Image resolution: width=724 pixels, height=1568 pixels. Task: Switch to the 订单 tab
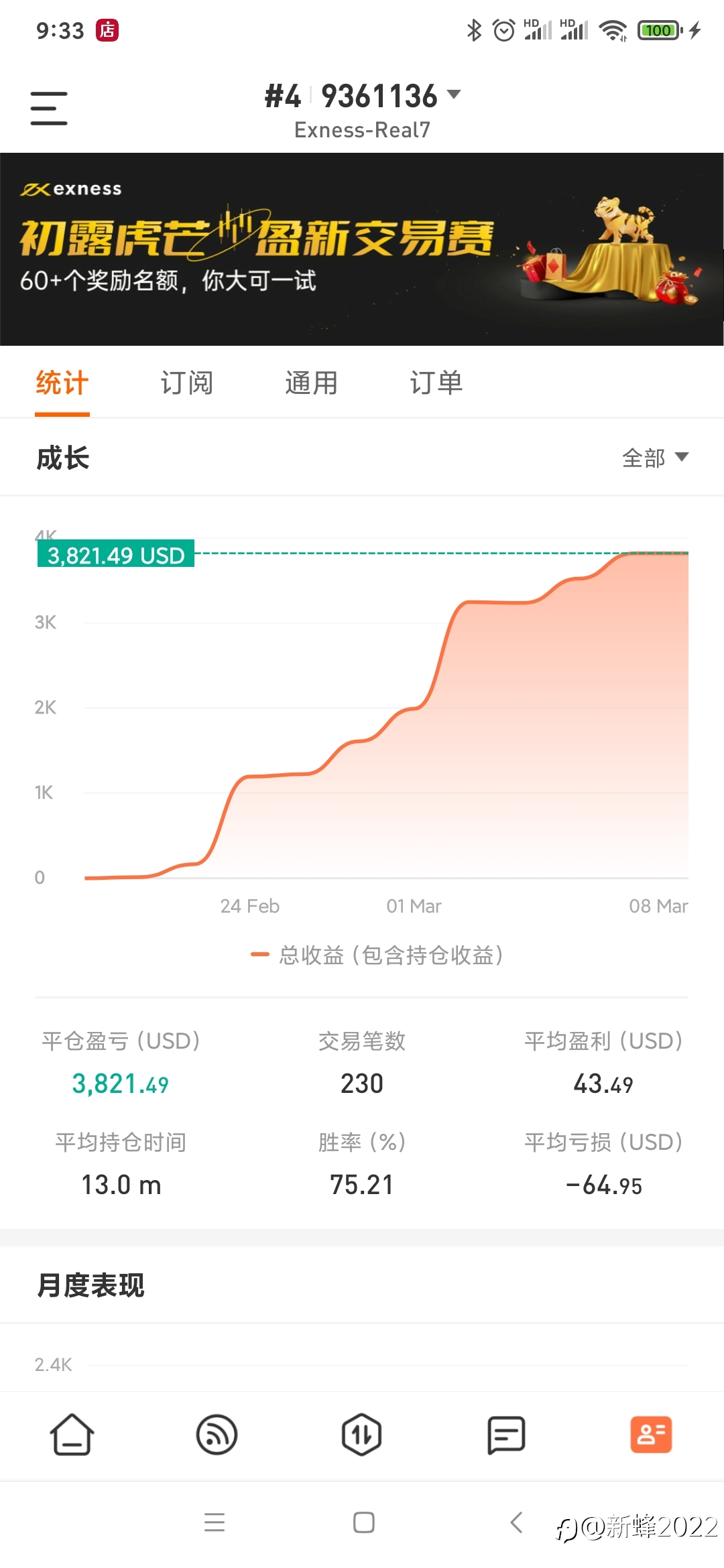436,383
